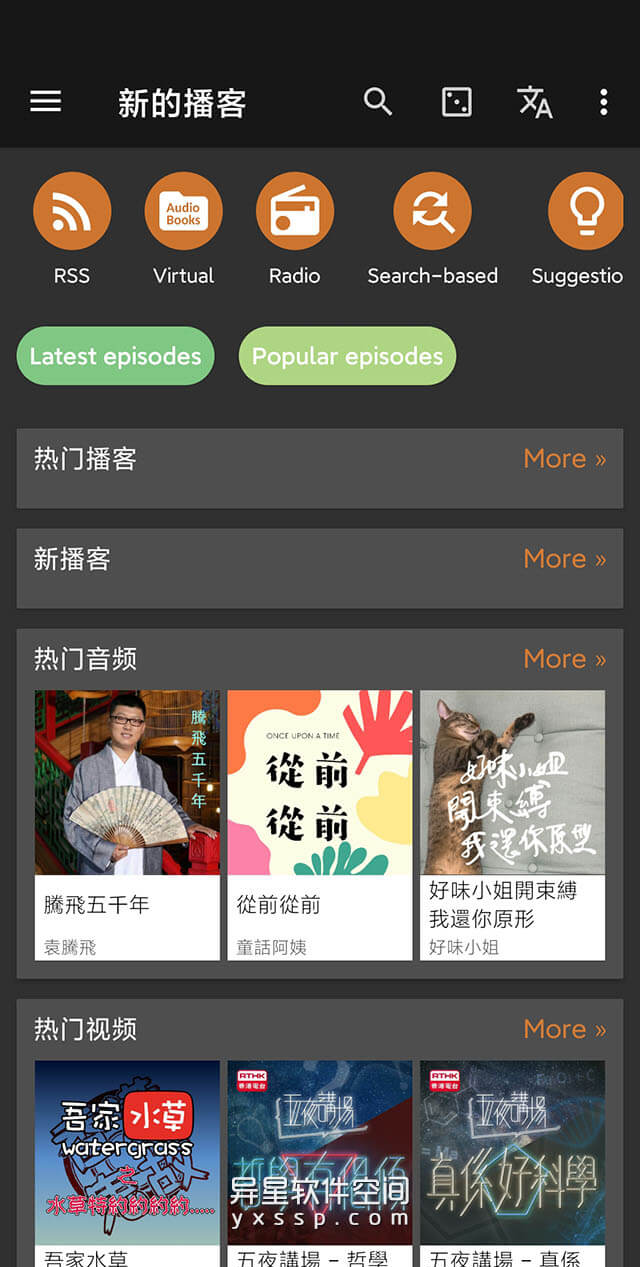Show Popular episodes

347,356
